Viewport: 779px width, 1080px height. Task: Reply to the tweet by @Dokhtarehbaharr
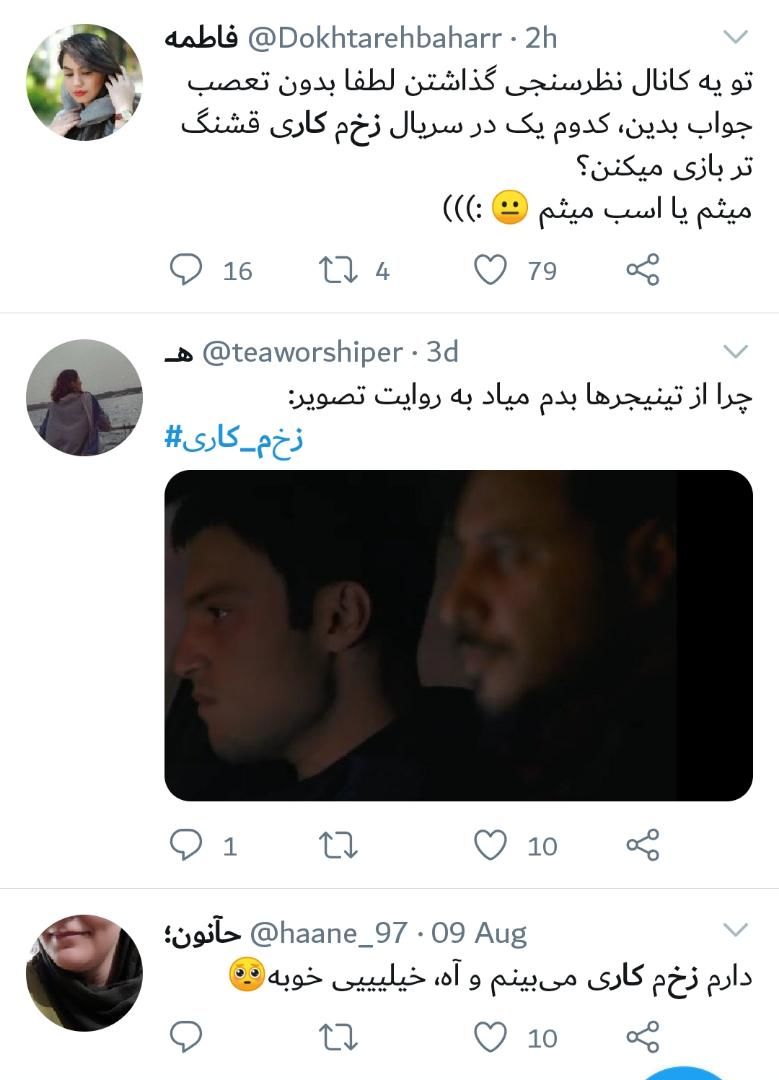(x=186, y=270)
